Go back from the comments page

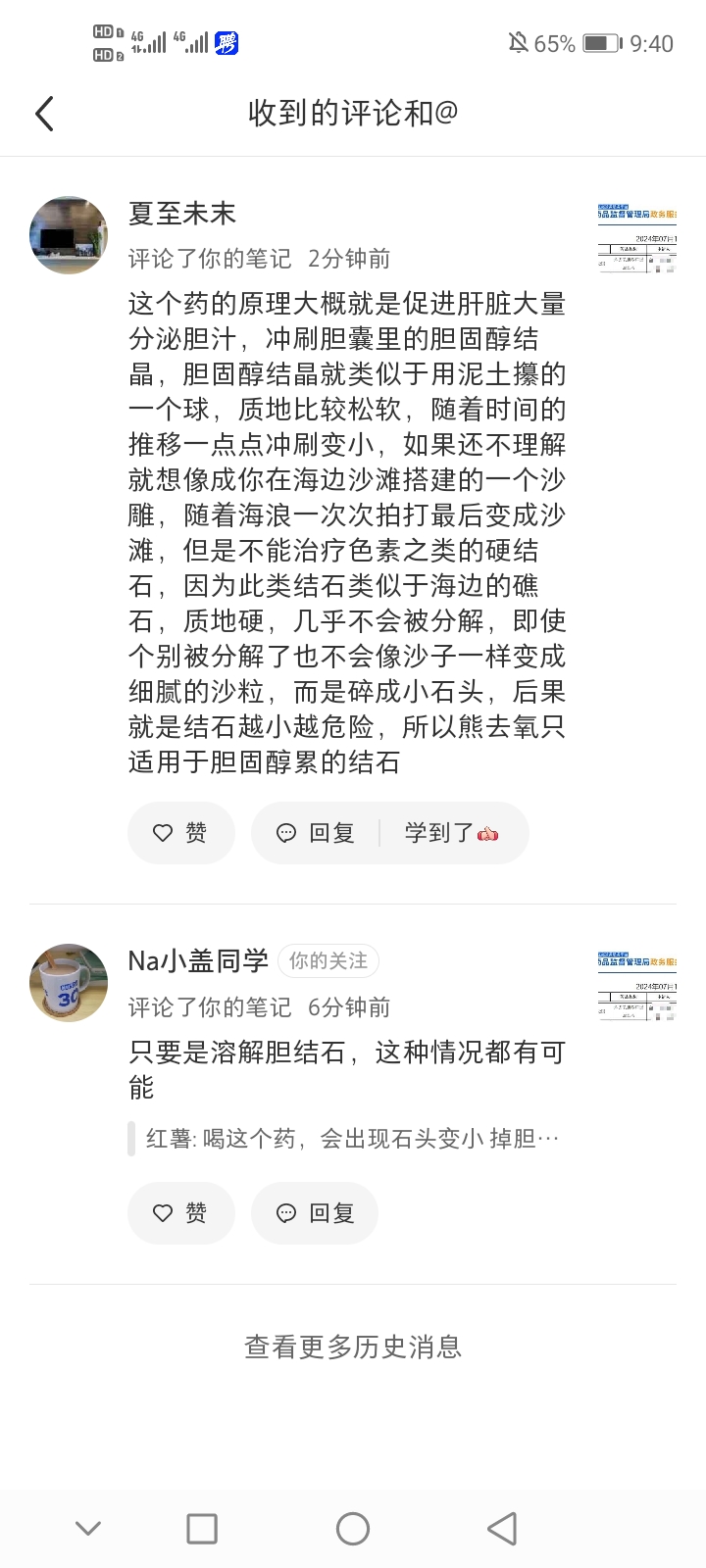pyautogui.click(x=44, y=114)
